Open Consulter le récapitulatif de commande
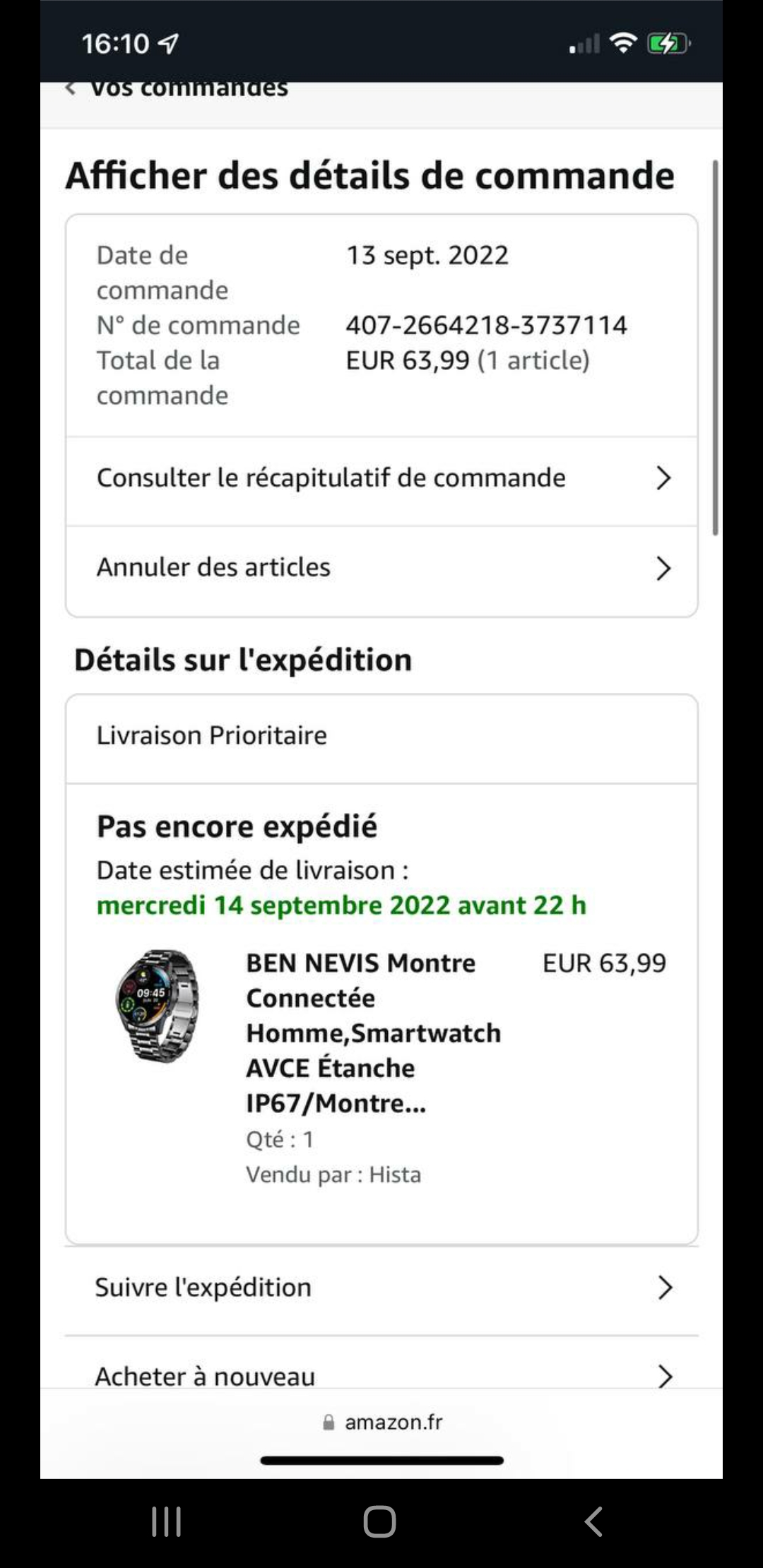Image resolution: width=763 pixels, height=1568 pixels. coord(381,478)
